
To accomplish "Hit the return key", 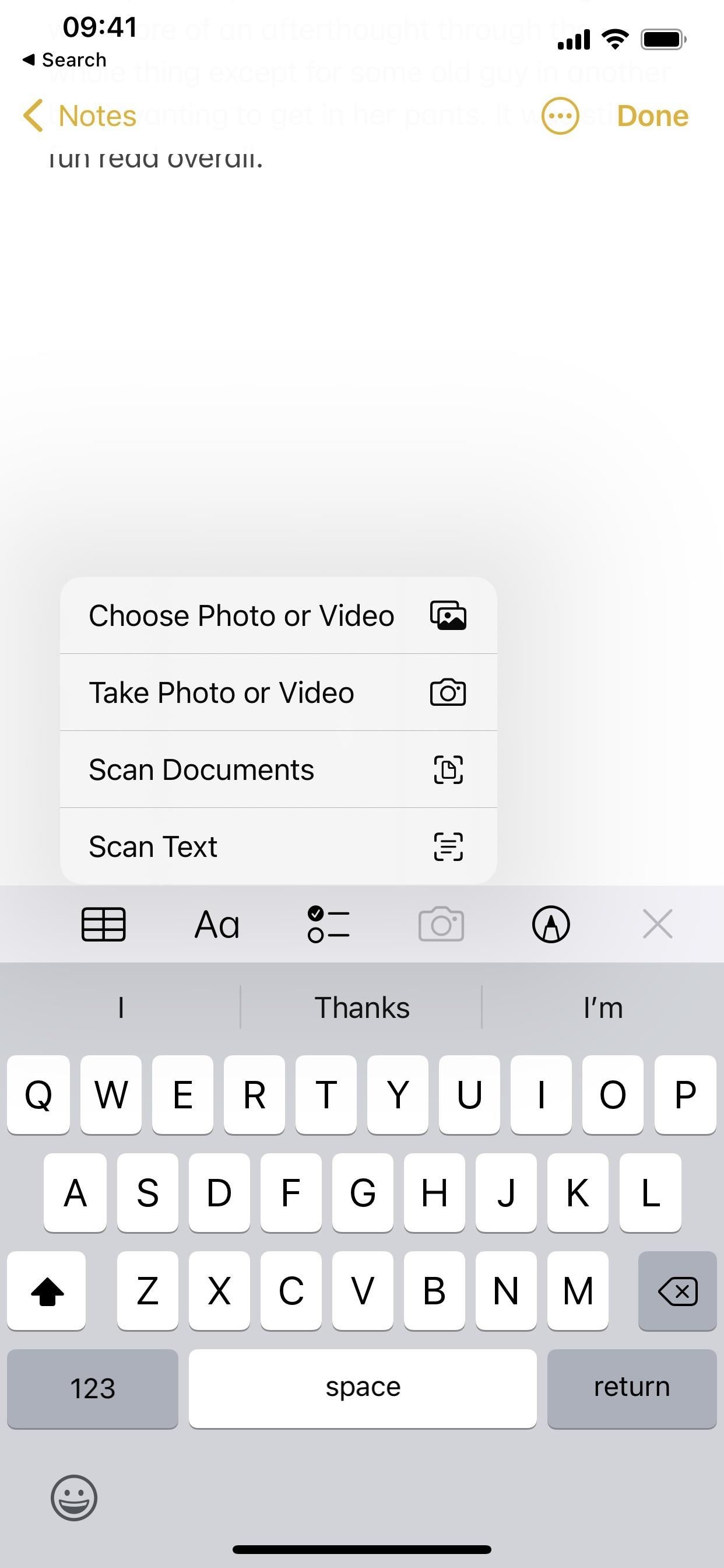I will [x=632, y=1388].
